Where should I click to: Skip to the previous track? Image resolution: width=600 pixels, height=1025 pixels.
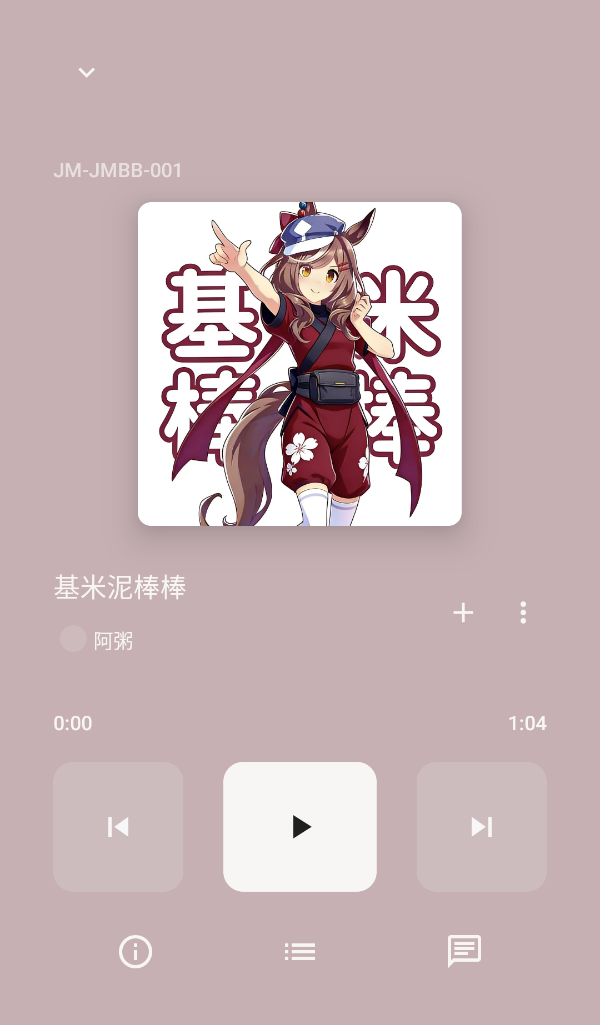tap(118, 827)
